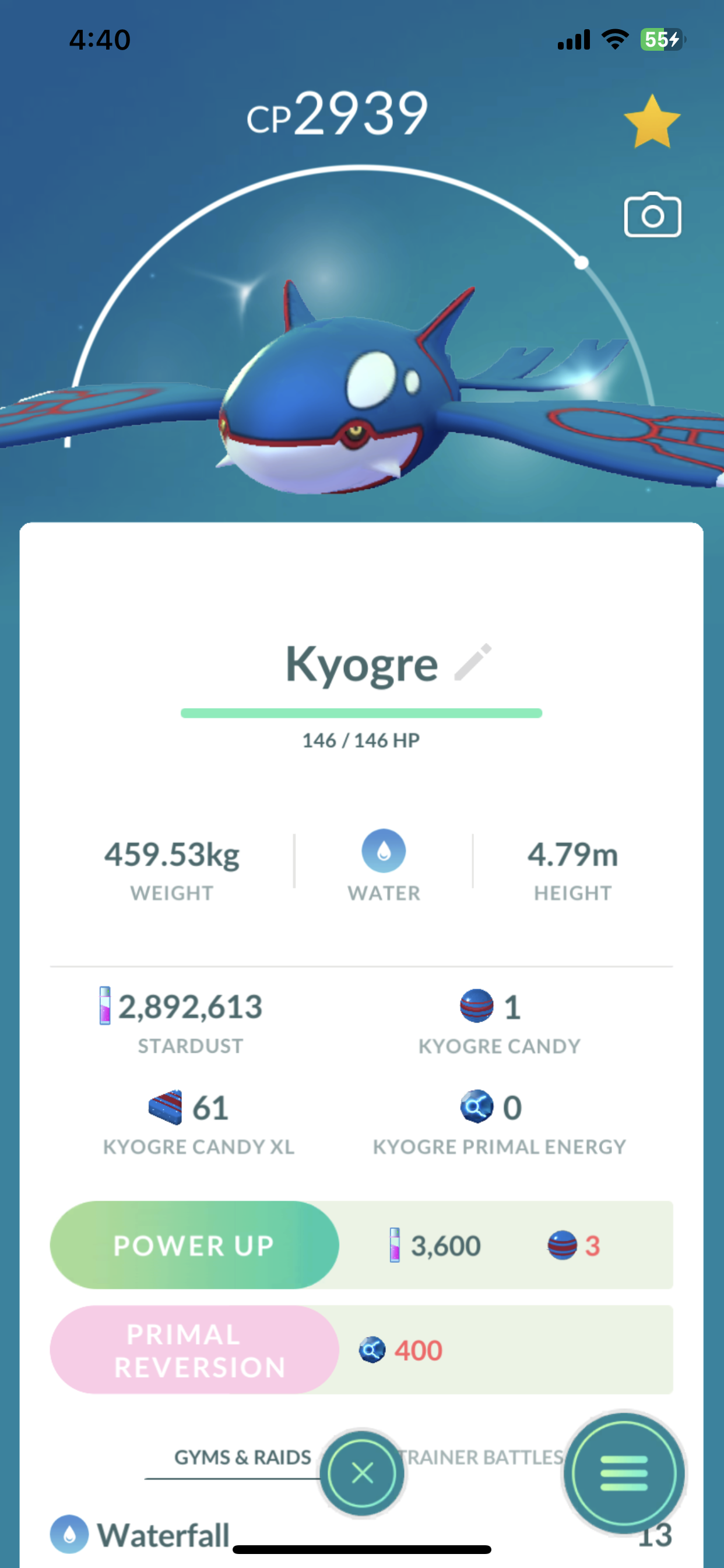Viewport: 724px width, 1568px height.
Task: Switch to the Gyms & Raids tab
Action: click(242, 1457)
